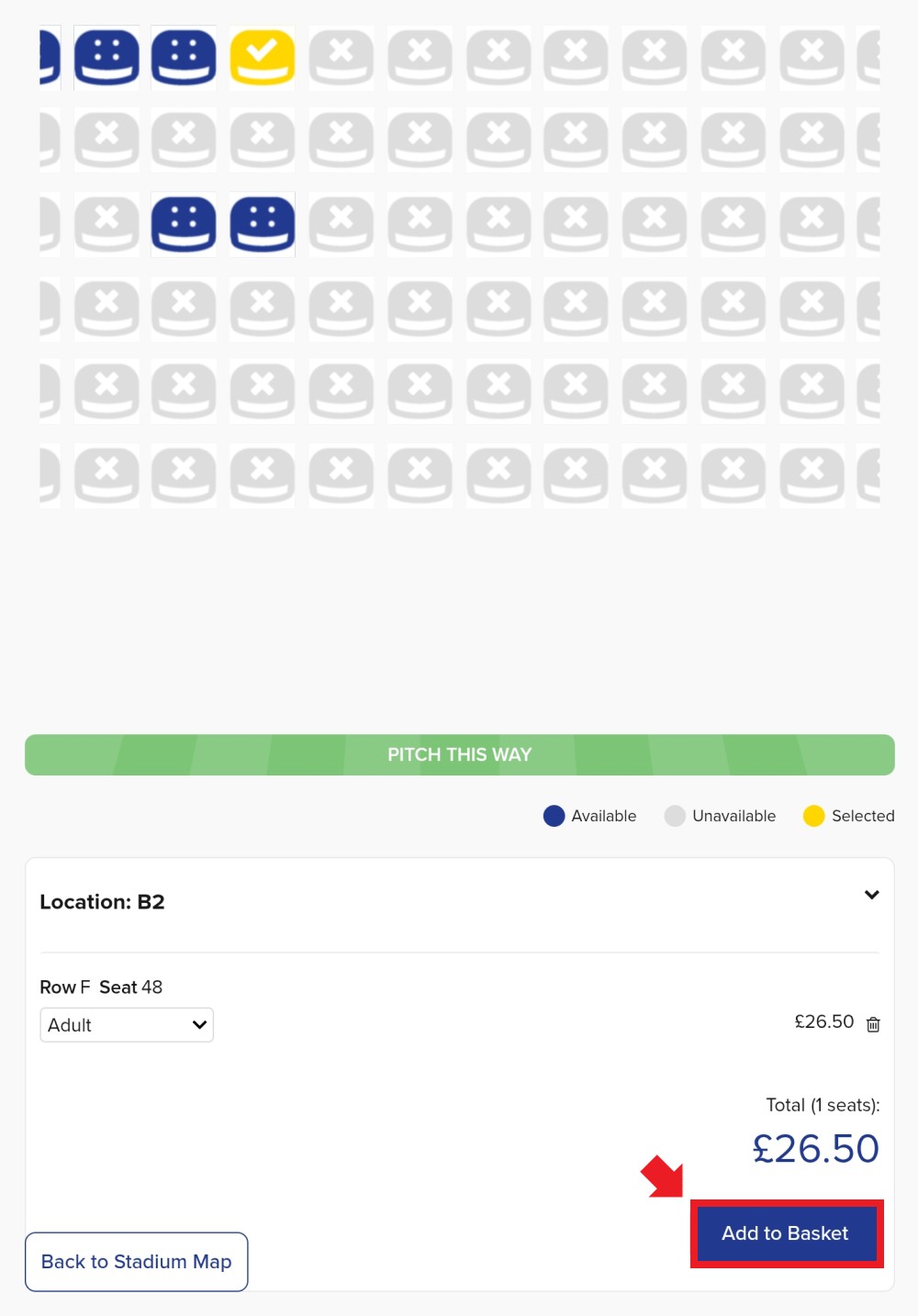Deselect the yellow selected seat
The height and width of the screenshot is (1316, 918).
(x=263, y=57)
